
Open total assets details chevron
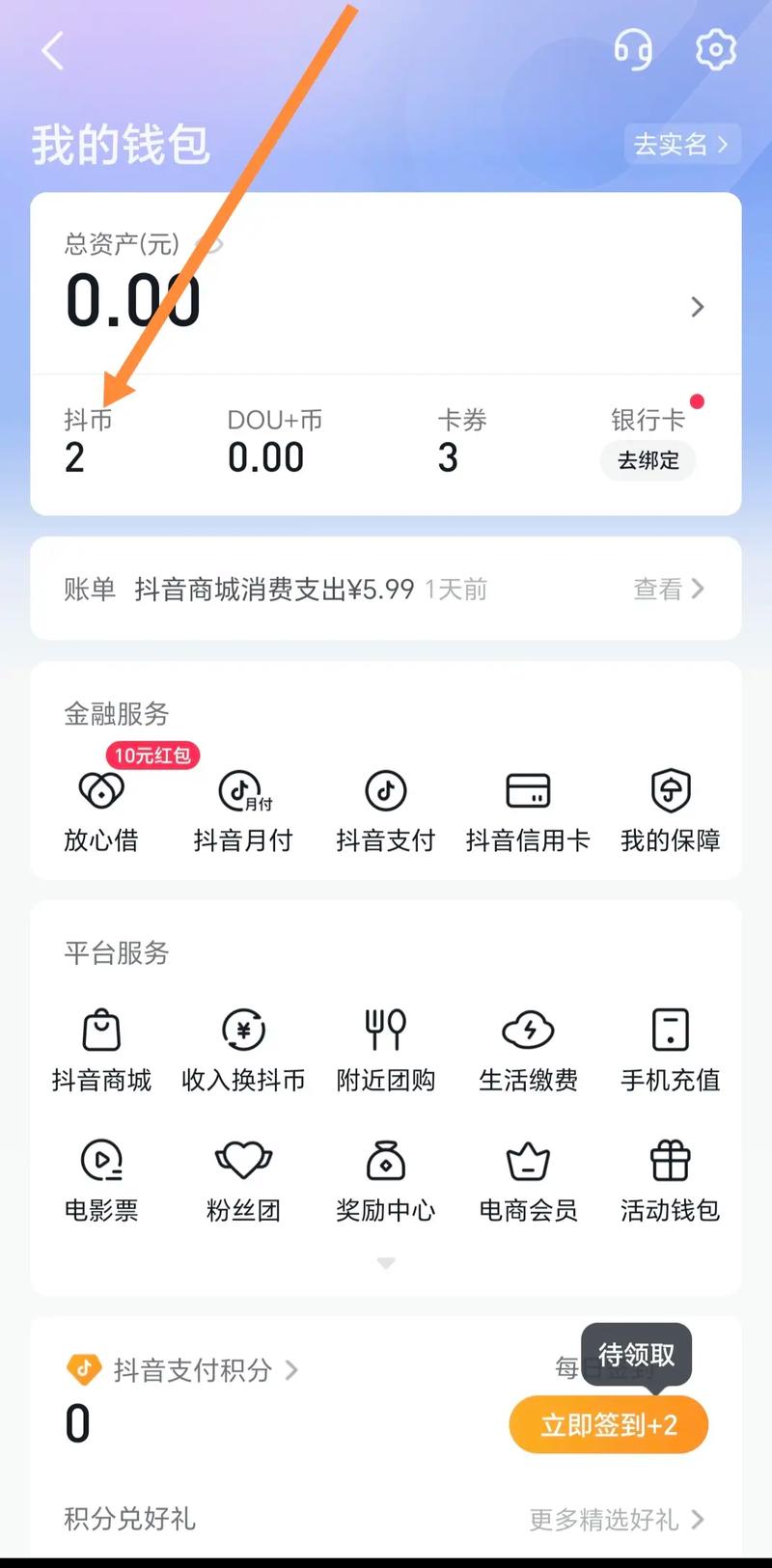coord(698,307)
